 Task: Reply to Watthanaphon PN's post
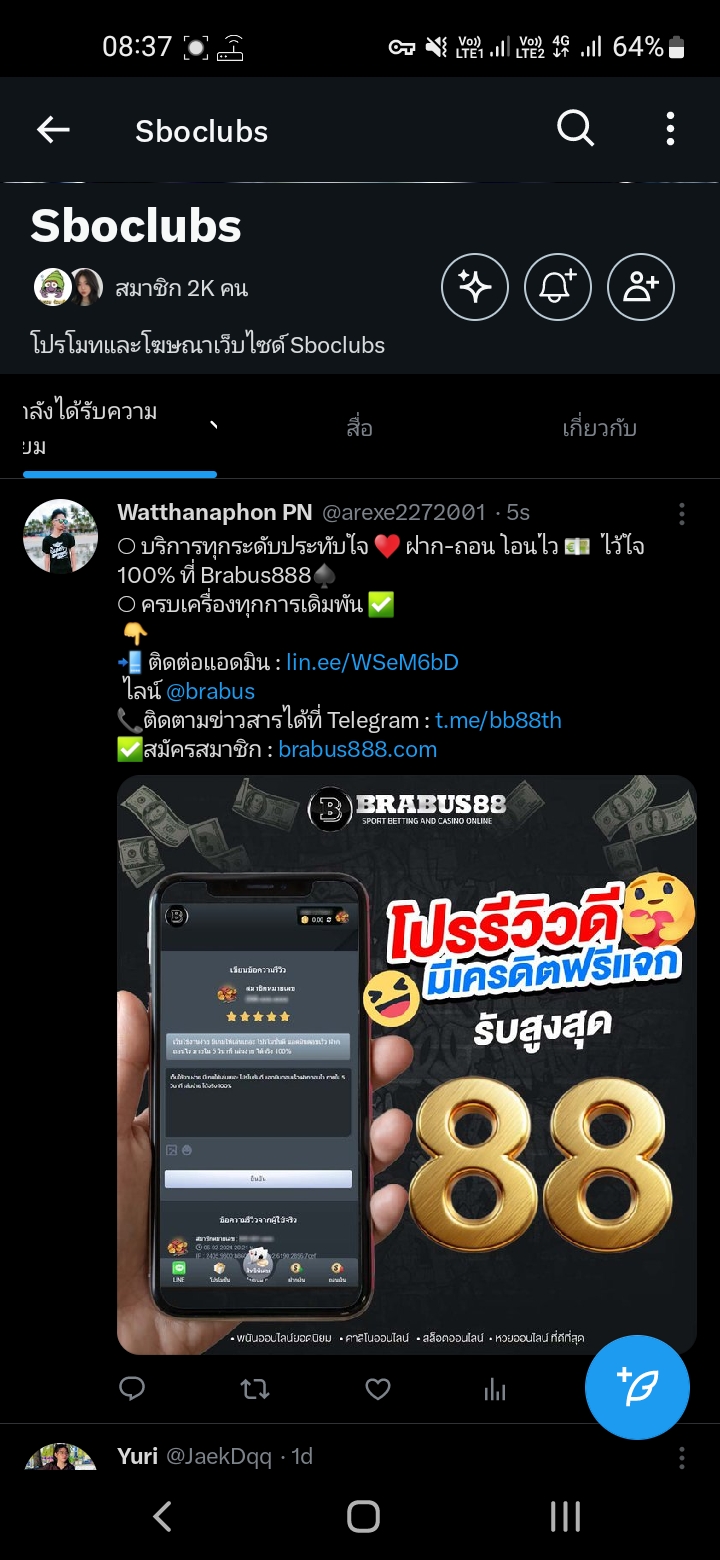click(132, 1388)
